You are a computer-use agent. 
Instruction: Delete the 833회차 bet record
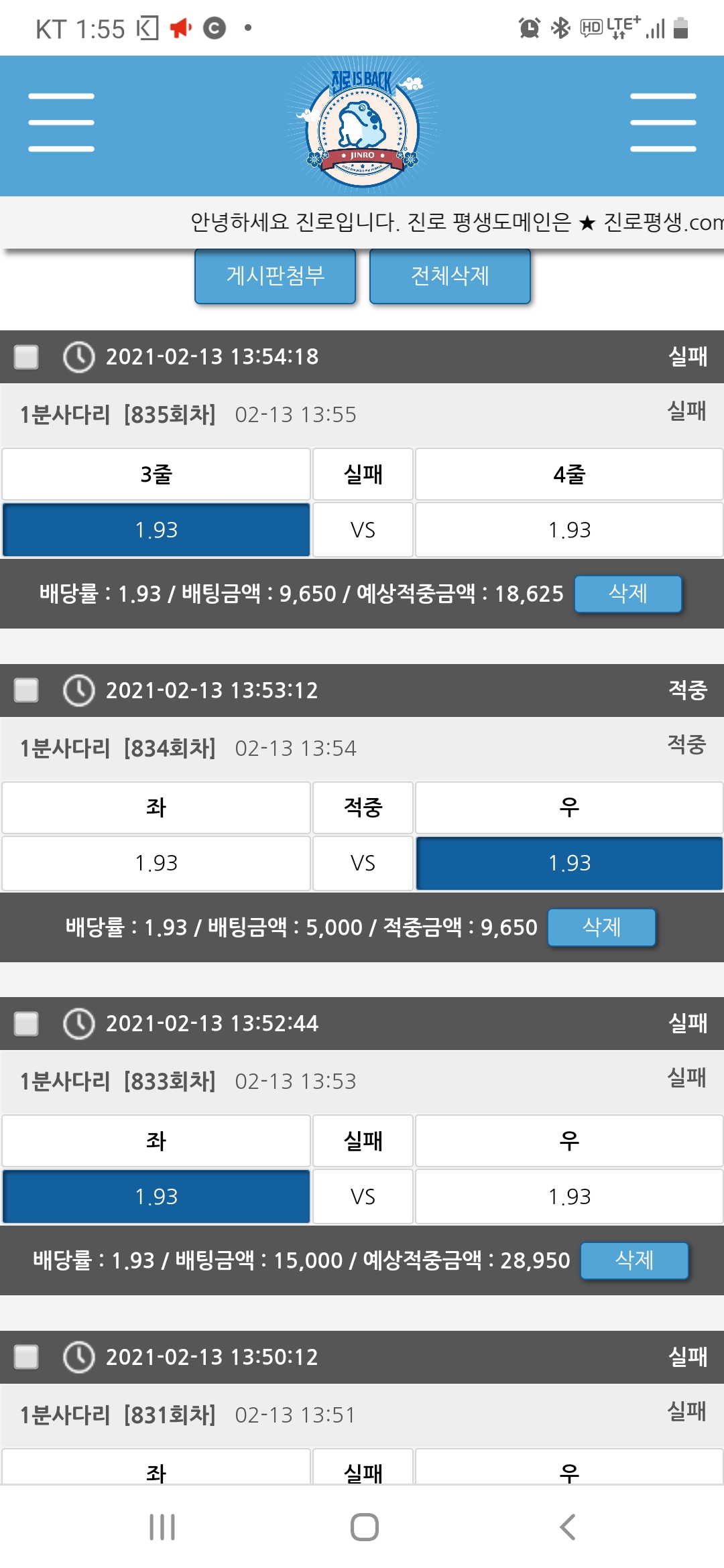(633, 1260)
